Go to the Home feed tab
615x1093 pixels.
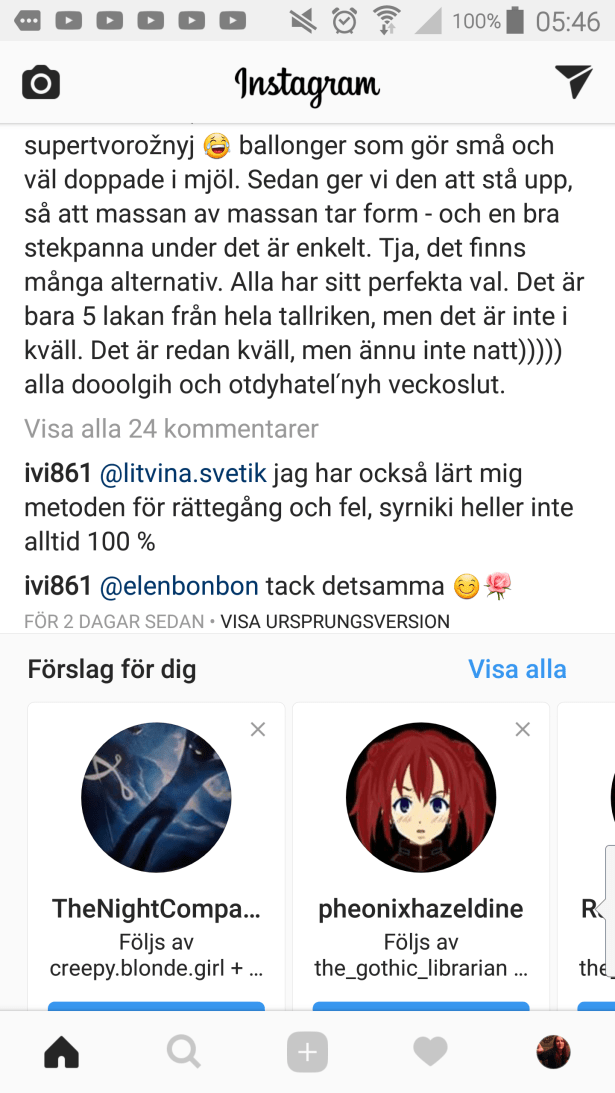[62, 1051]
